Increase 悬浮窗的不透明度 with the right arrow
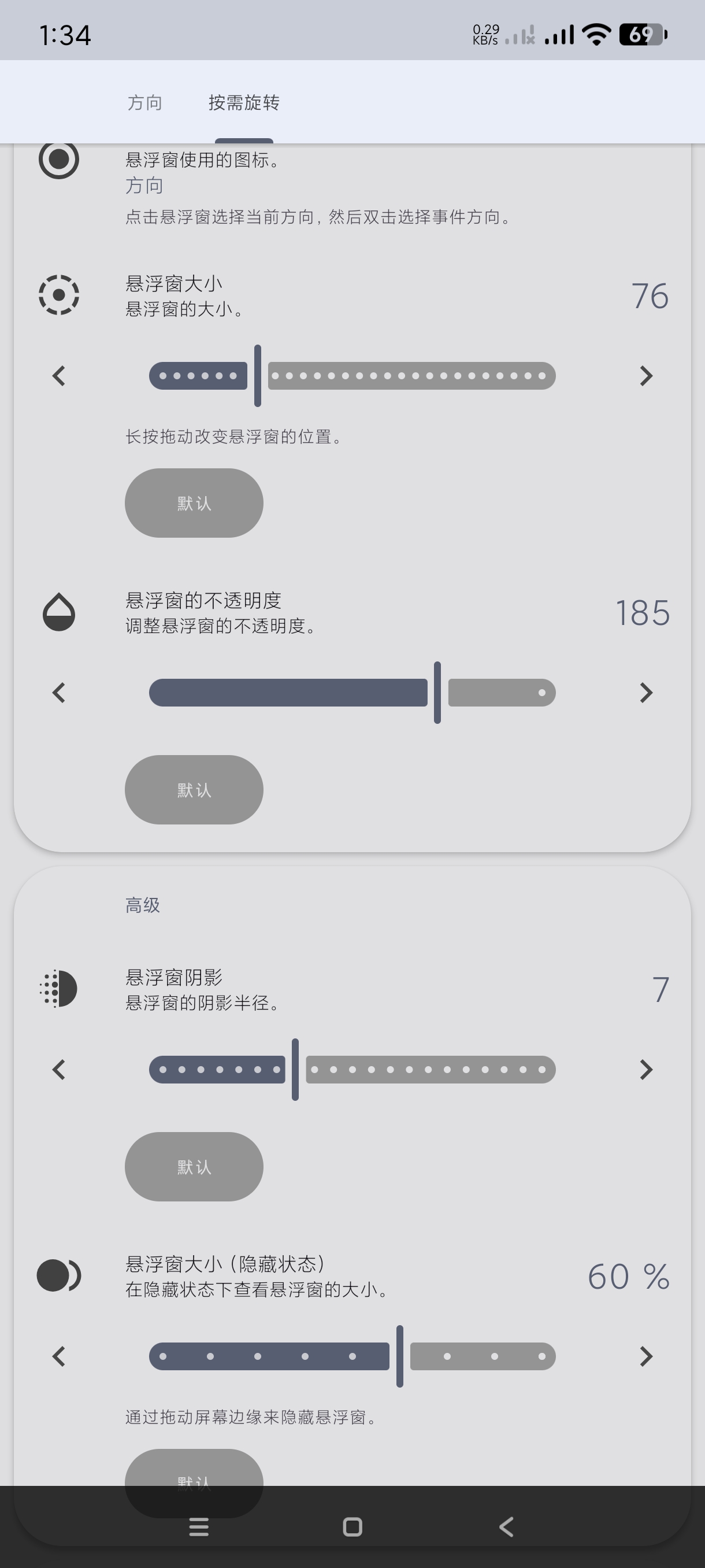705x1568 pixels. (x=646, y=692)
